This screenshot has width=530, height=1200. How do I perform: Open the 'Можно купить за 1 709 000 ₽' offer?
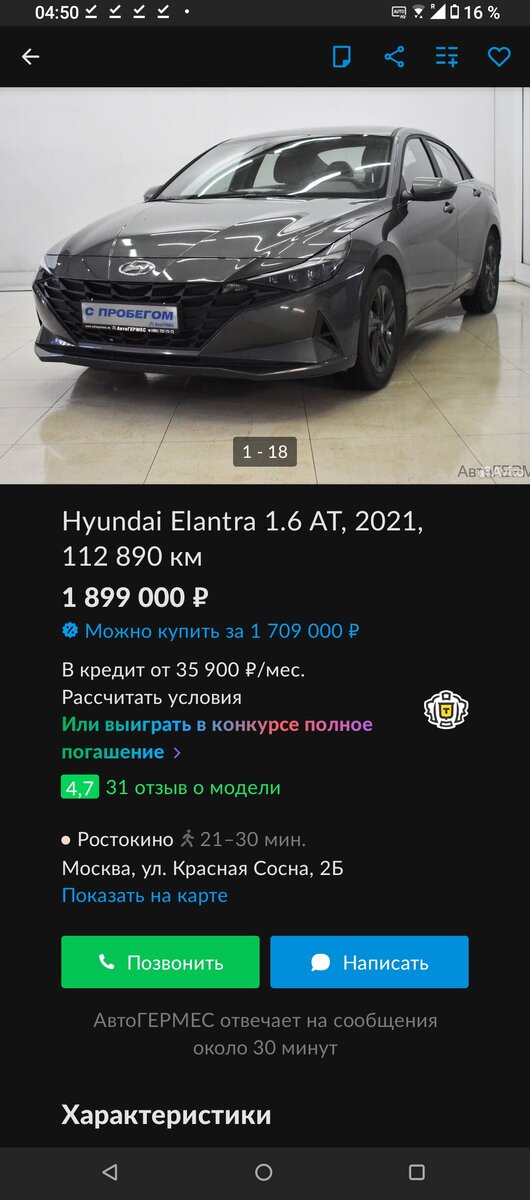tap(210, 631)
